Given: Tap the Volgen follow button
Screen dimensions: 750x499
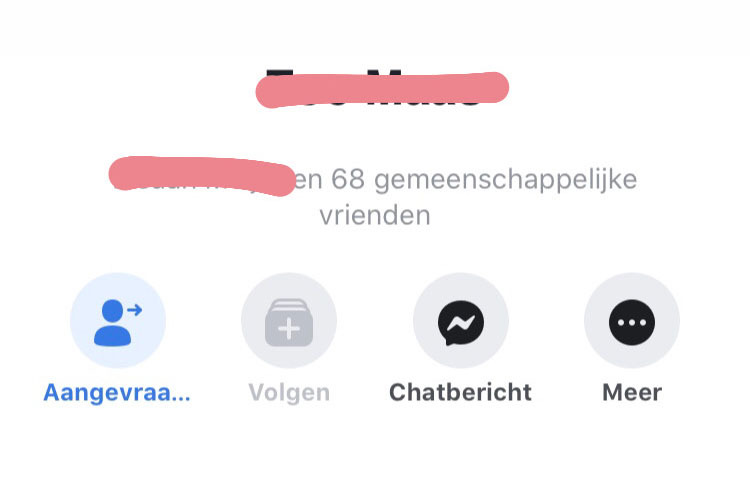Looking at the screenshot, I should (288, 321).
